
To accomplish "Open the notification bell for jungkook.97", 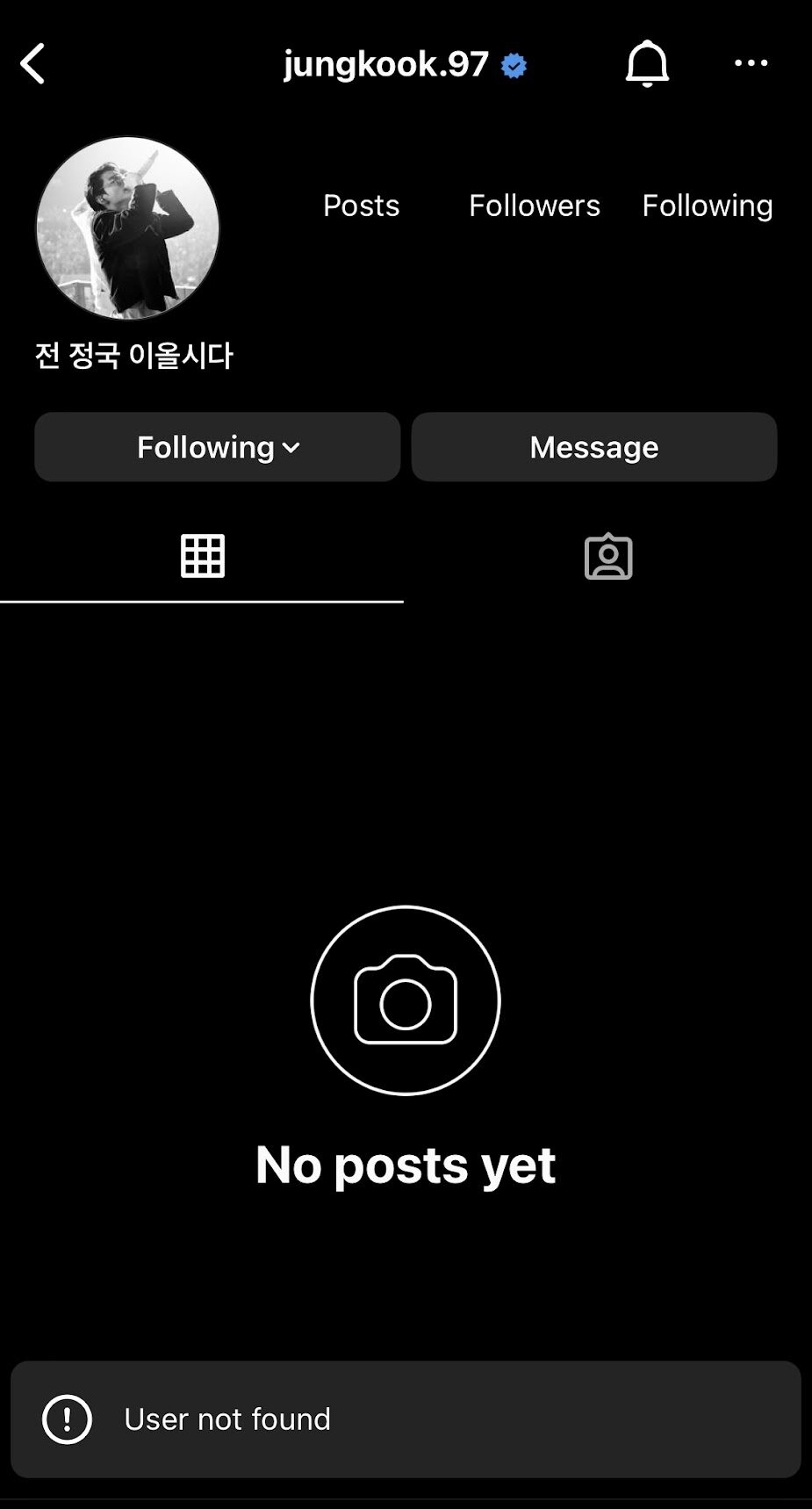I will coord(648,63).
